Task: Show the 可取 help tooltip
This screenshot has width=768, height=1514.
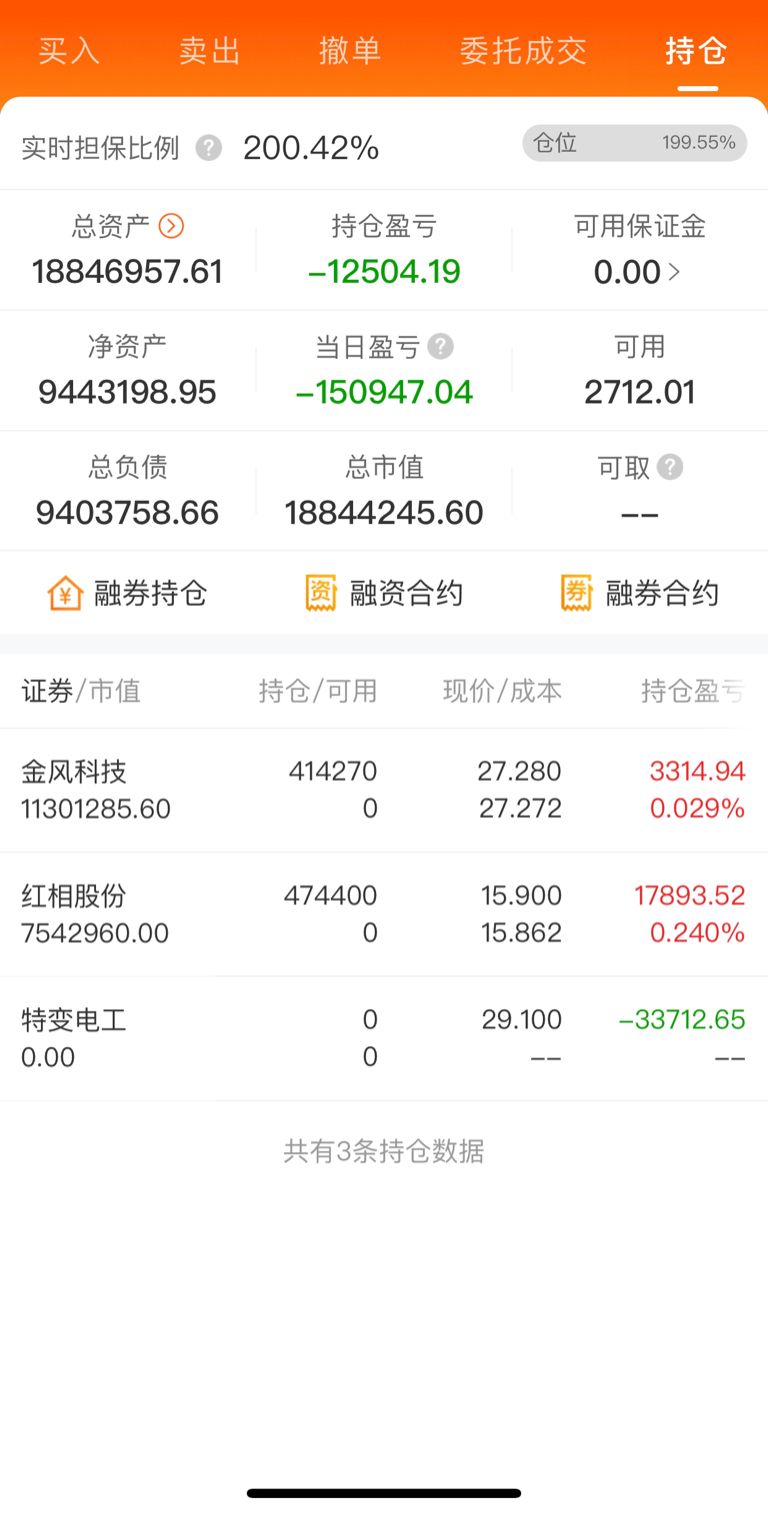Action: click(x=670, y=467)
